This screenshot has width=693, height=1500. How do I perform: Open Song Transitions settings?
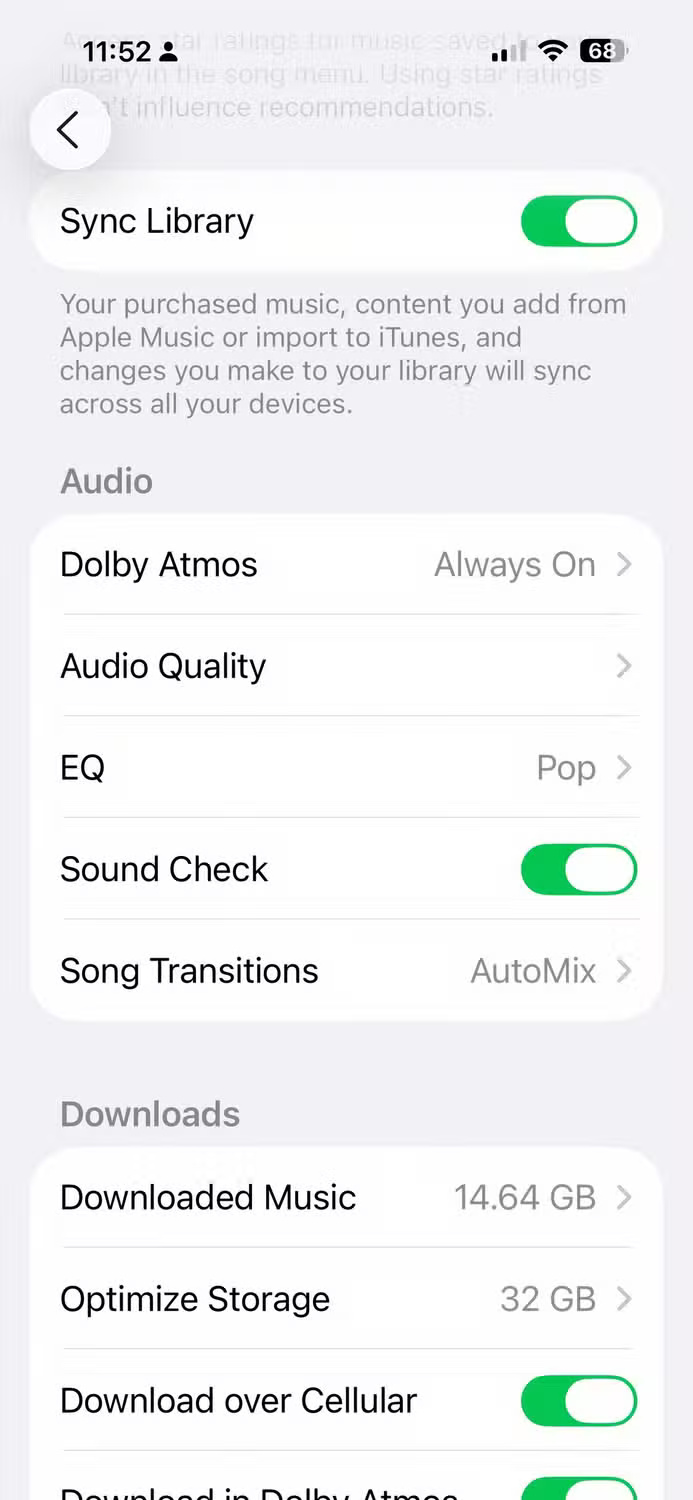(346, 971)
